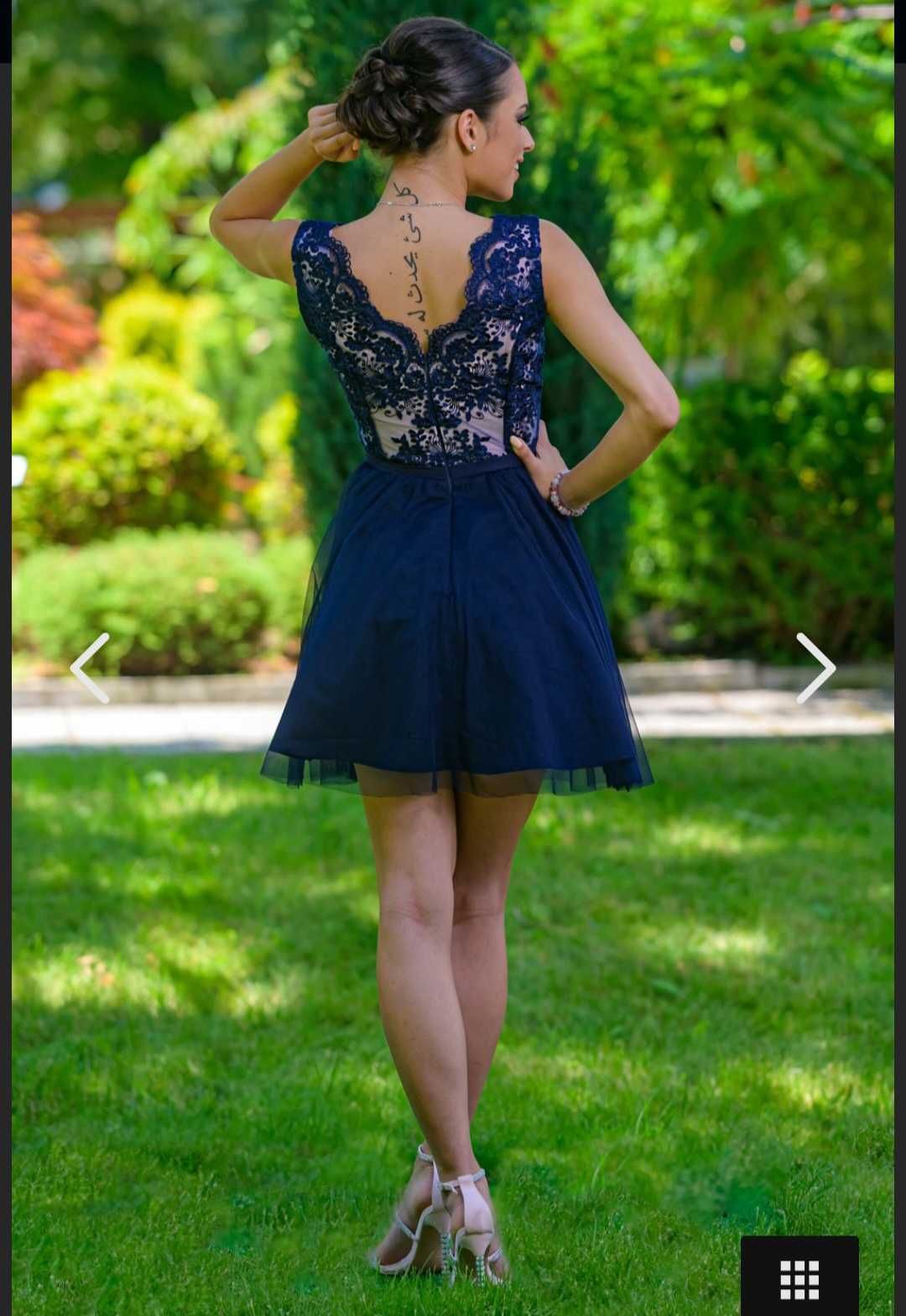The width and height of the screenshot is (906, 1316).
Task: Go to the next photo in gallery
Action: (815, 668)
